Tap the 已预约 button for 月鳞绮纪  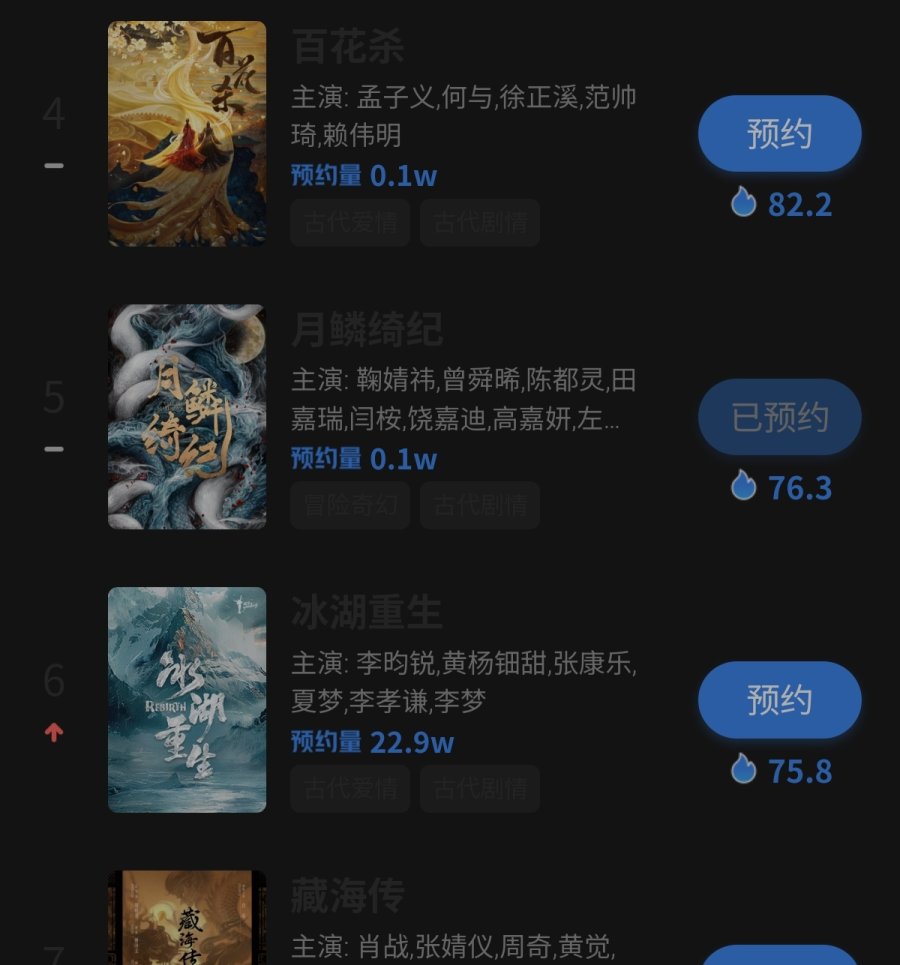(779, 417)
